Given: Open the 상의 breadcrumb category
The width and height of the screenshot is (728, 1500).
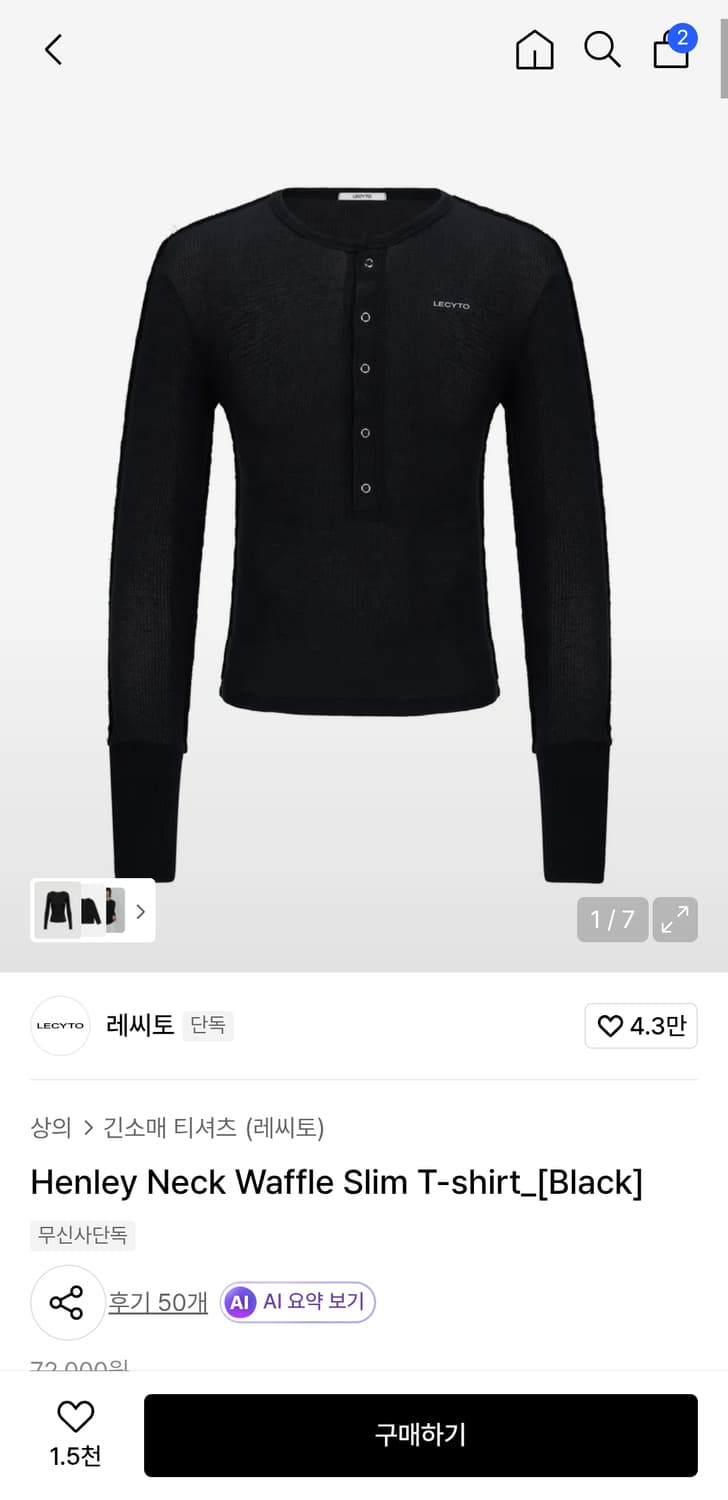Looking at the screenshot, I should 47,1127.
